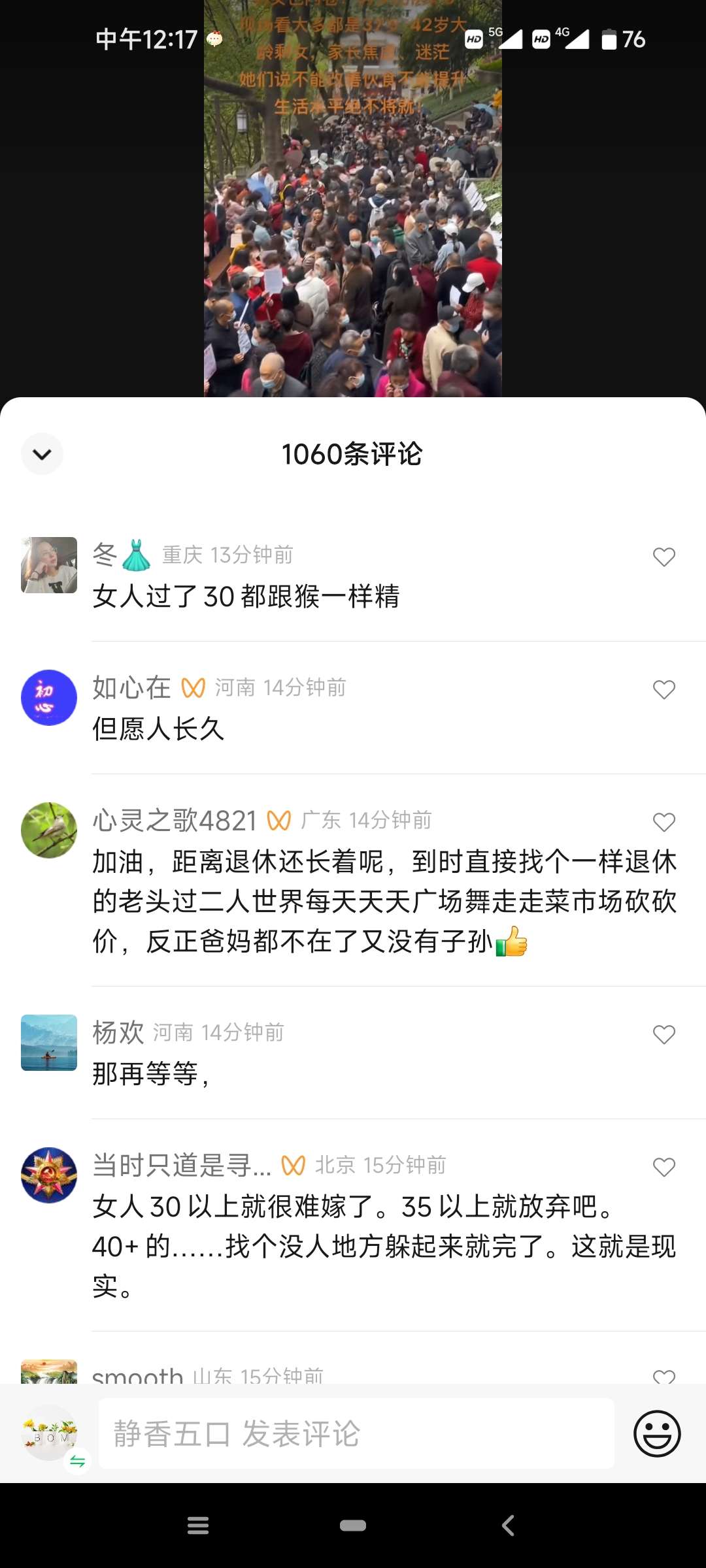Viewport: 706px width, 1568px height.
Task: Open recent apps from the navigation bar
Action: [198, 1526]
